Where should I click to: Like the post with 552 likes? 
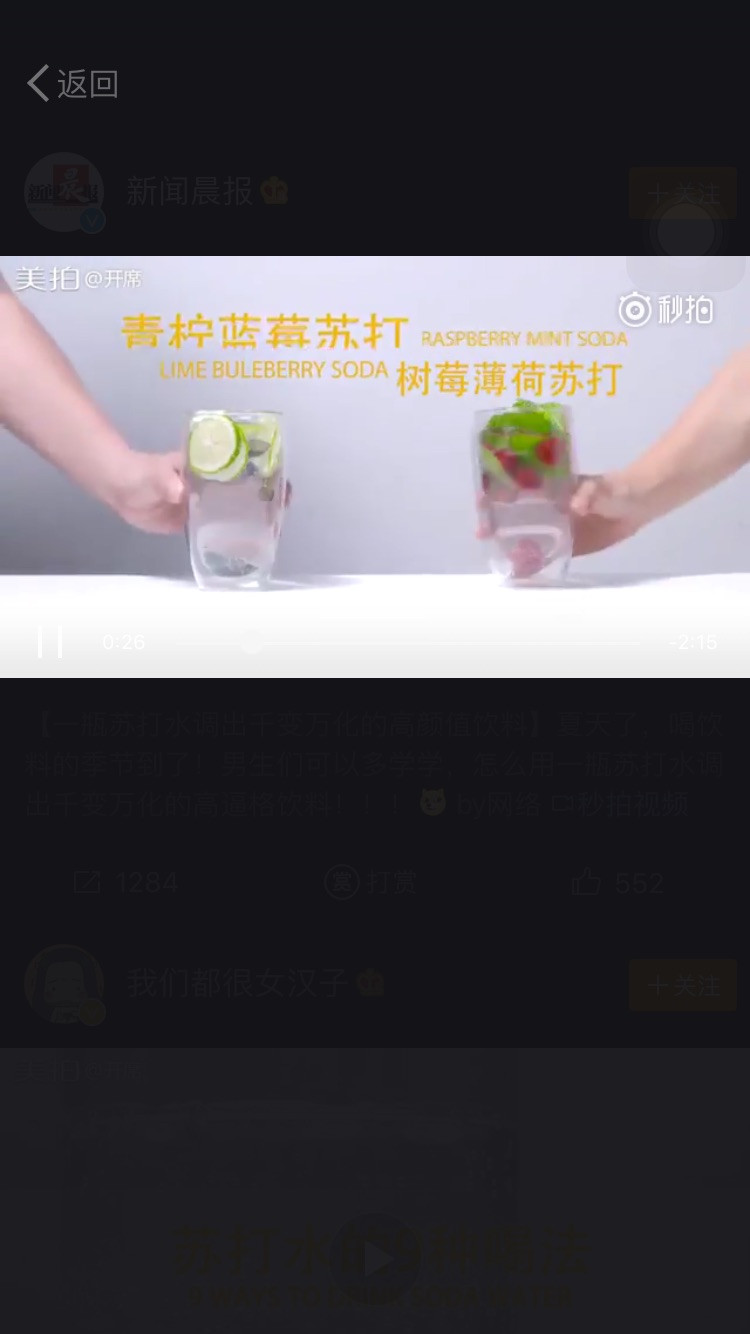tap(617, 883)
